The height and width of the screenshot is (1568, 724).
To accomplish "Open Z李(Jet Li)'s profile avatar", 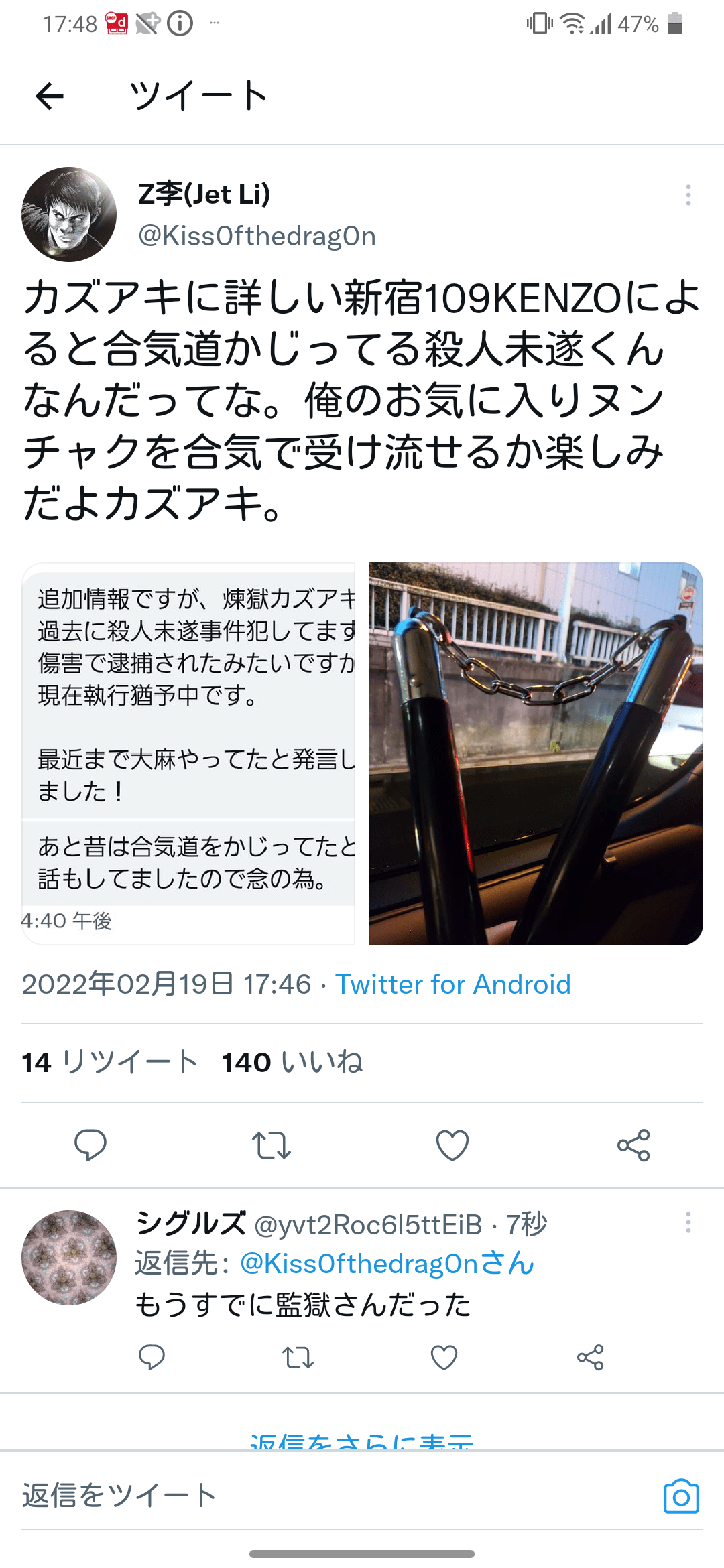I will pos(69,214).
